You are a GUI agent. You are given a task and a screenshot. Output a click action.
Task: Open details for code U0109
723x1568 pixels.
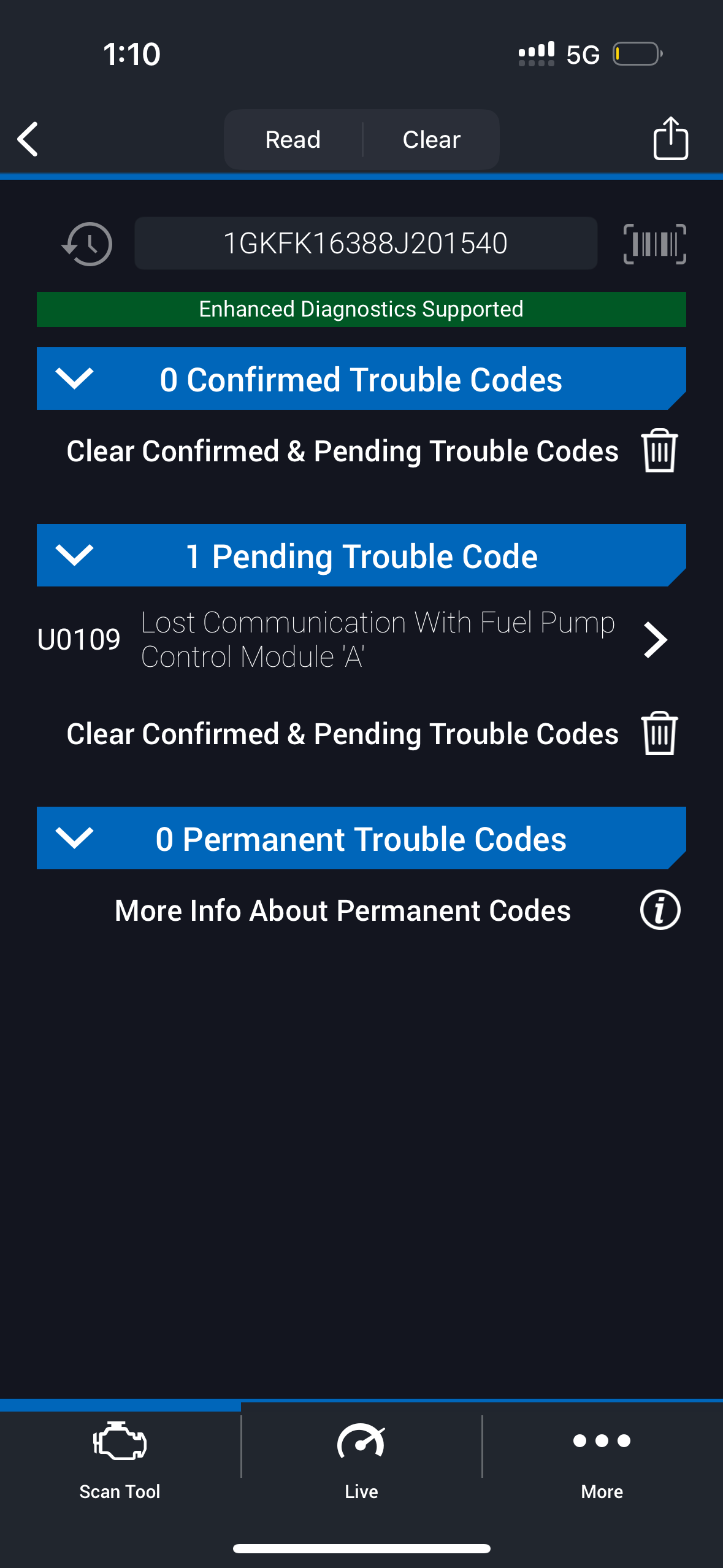pos(655,640)
